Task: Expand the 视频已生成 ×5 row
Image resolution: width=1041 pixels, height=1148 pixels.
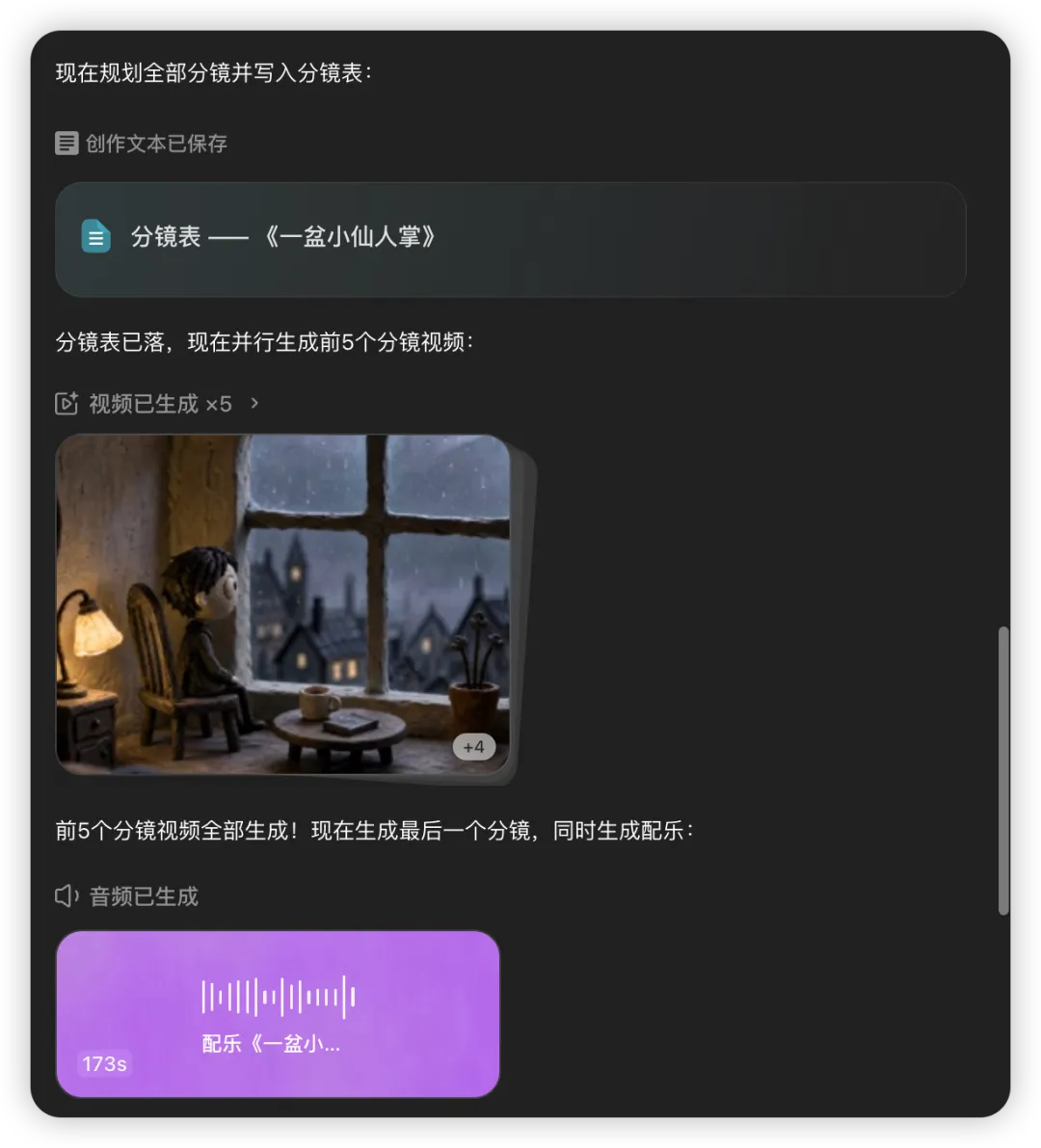Action: [157, 404]
